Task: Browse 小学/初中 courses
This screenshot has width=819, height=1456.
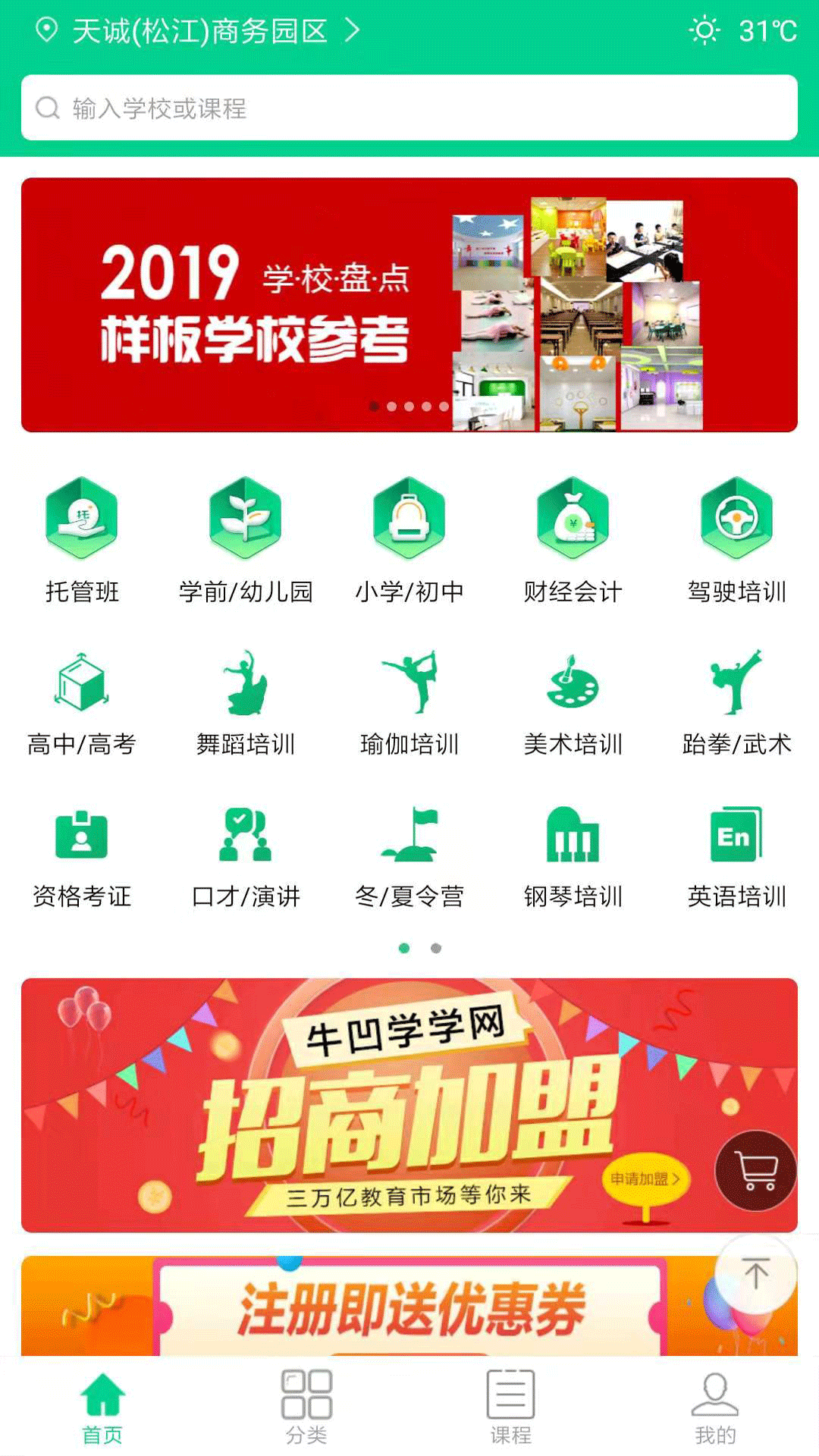Action: tap(409, 540)
